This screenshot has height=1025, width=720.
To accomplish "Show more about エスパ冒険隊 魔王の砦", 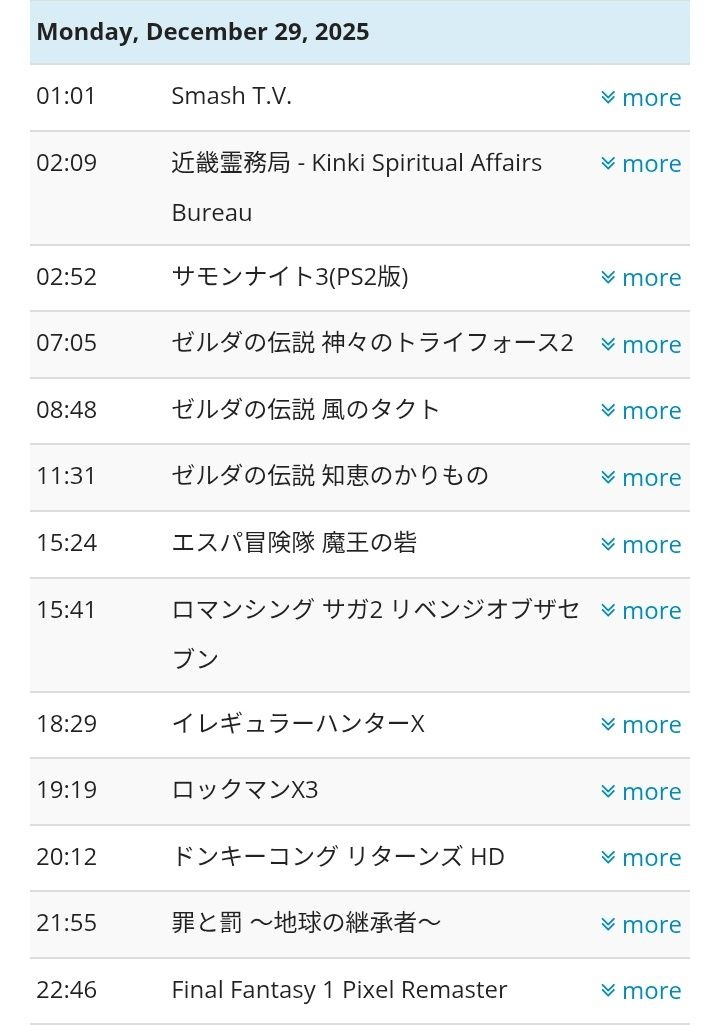I will click(641, 544).
